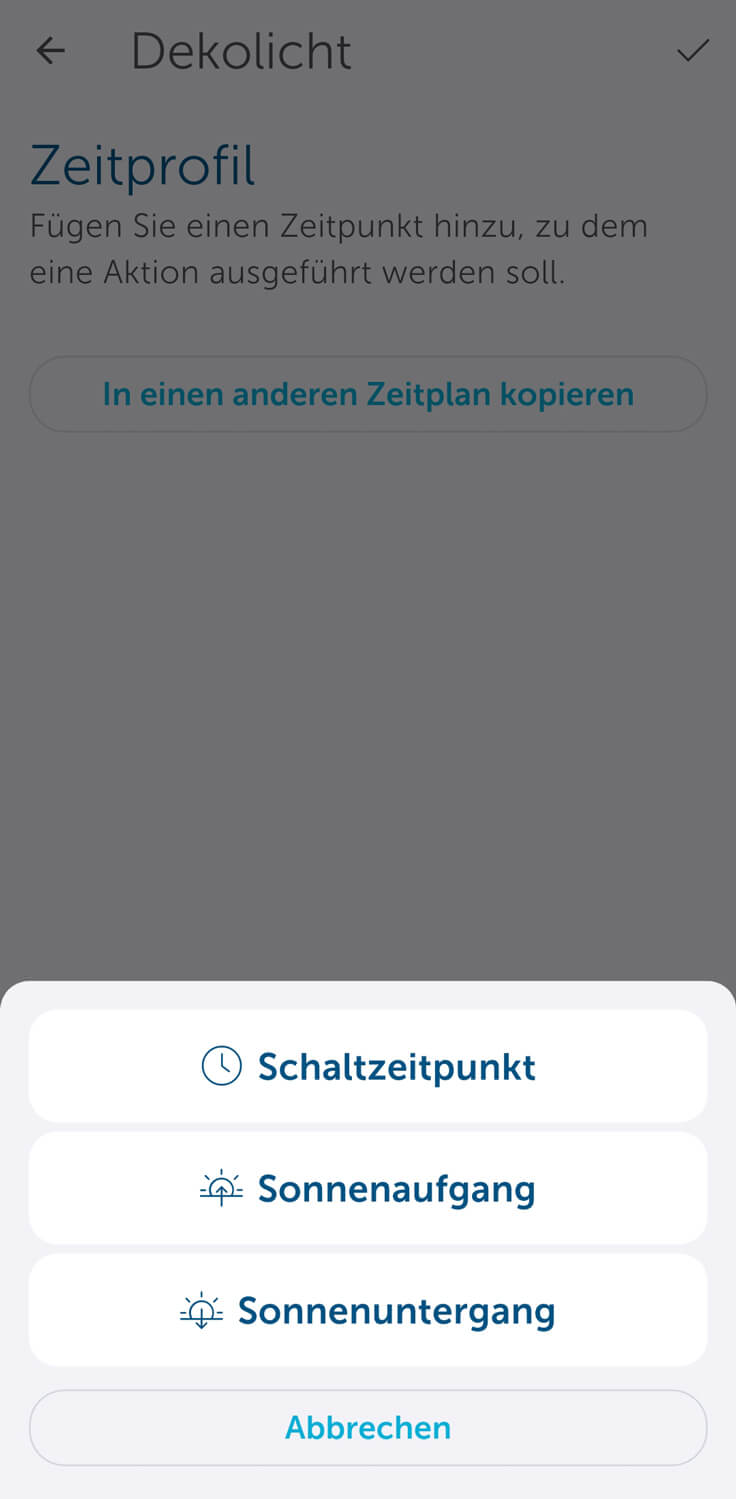The image size is (736, 1499).
Task: Dismiss the sheet with Abbrechen
Action: click(368, 1427)
